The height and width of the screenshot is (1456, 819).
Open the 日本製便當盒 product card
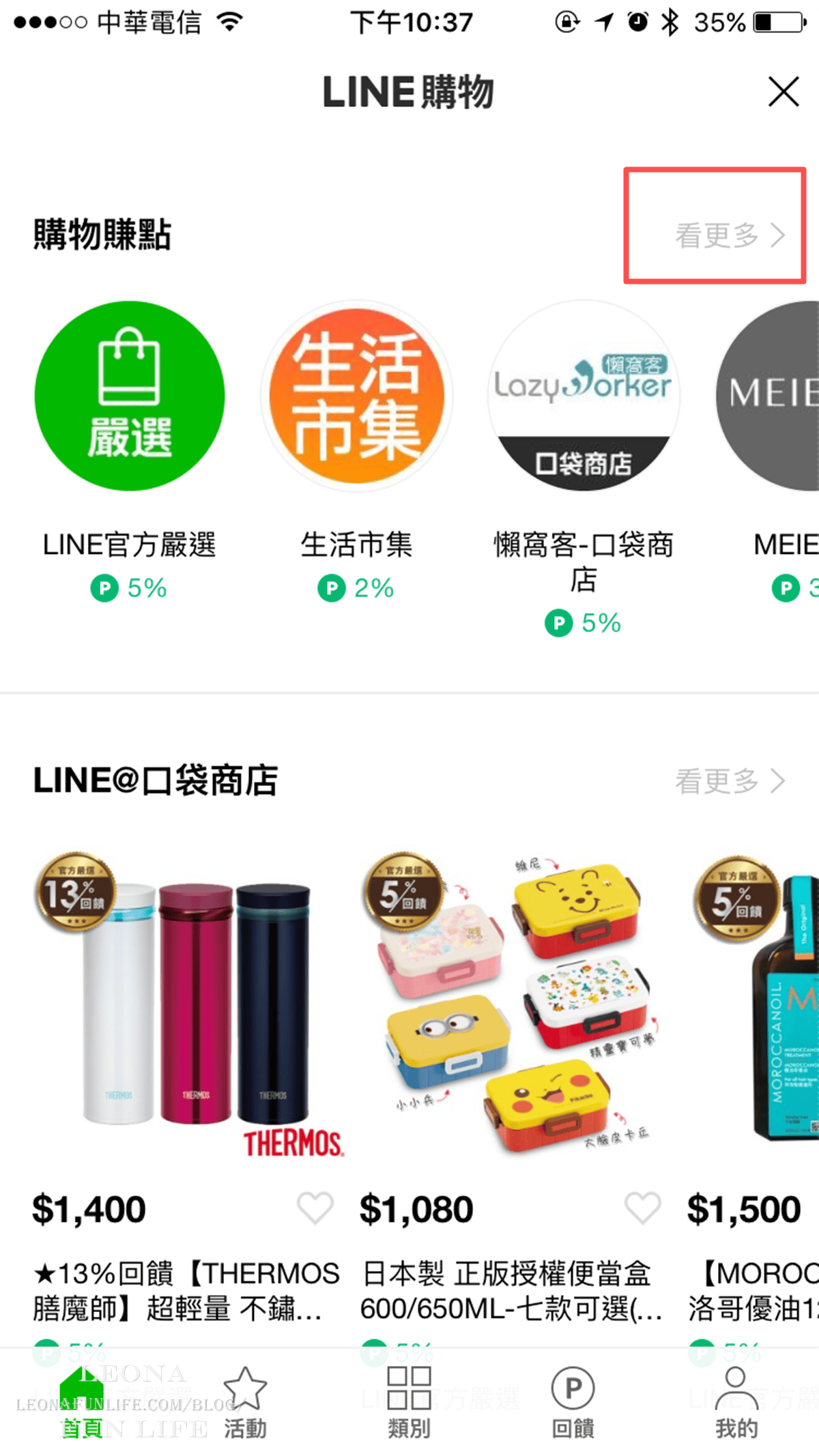click(x=512, y=1003)
